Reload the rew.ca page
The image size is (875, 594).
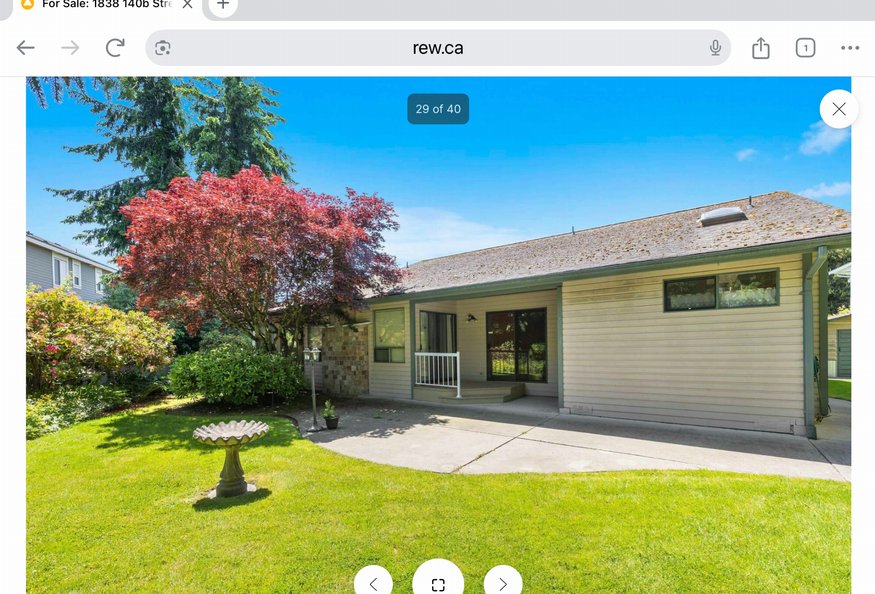coord(115,48)
